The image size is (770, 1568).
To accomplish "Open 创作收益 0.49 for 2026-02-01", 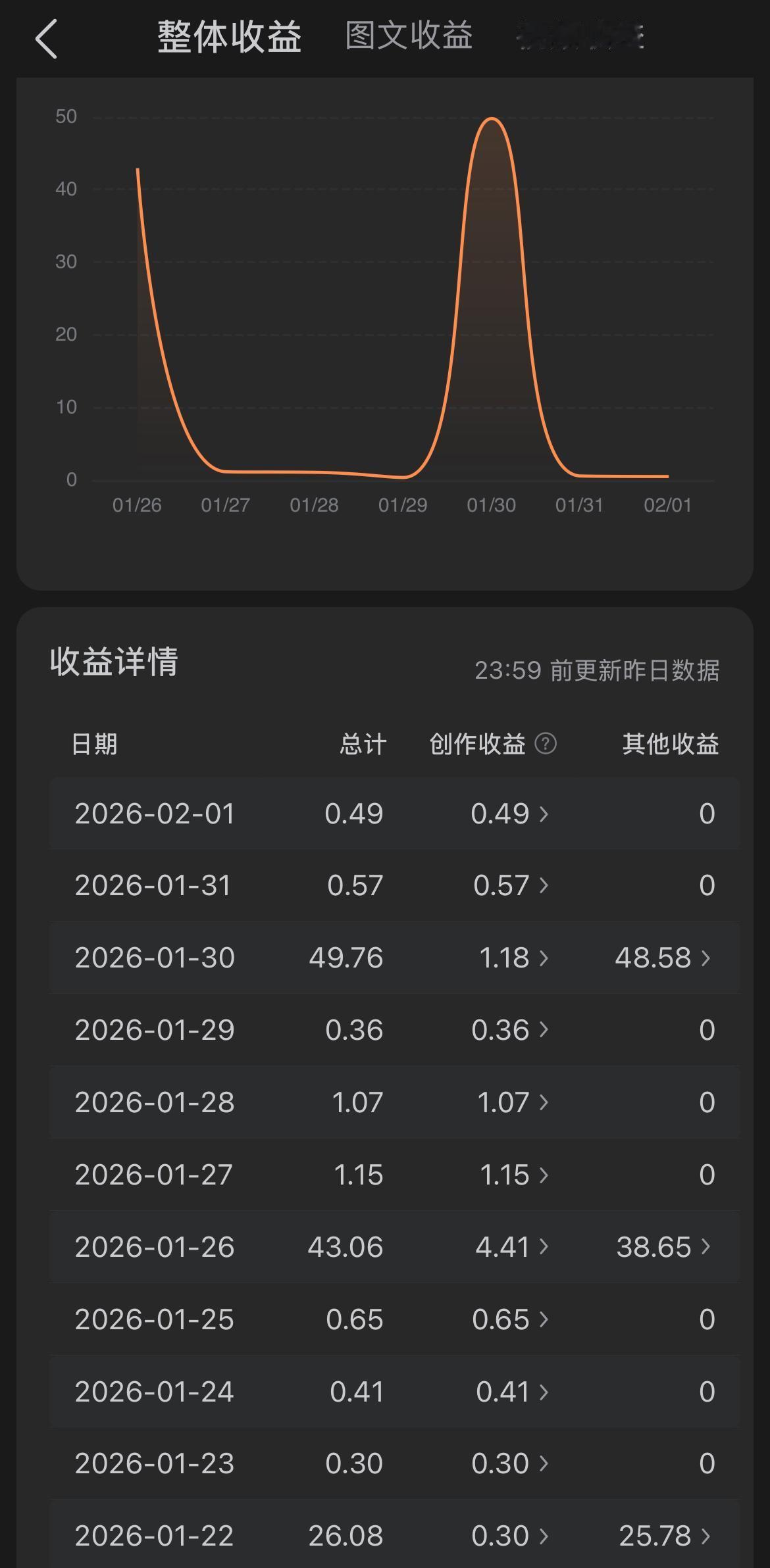I will (509, 814).
